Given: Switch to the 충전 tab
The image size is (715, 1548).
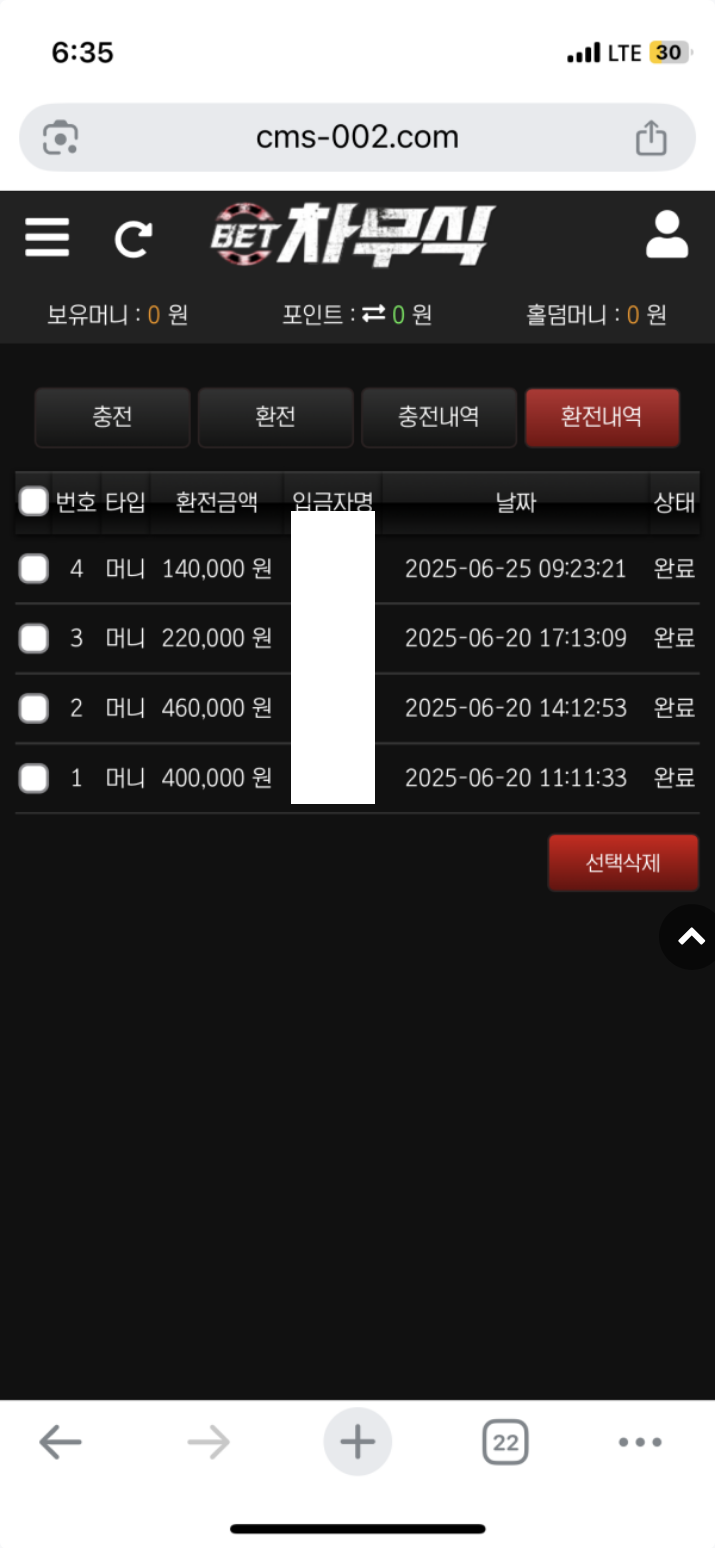Looking at the screenshot, I should pos(112,417).
